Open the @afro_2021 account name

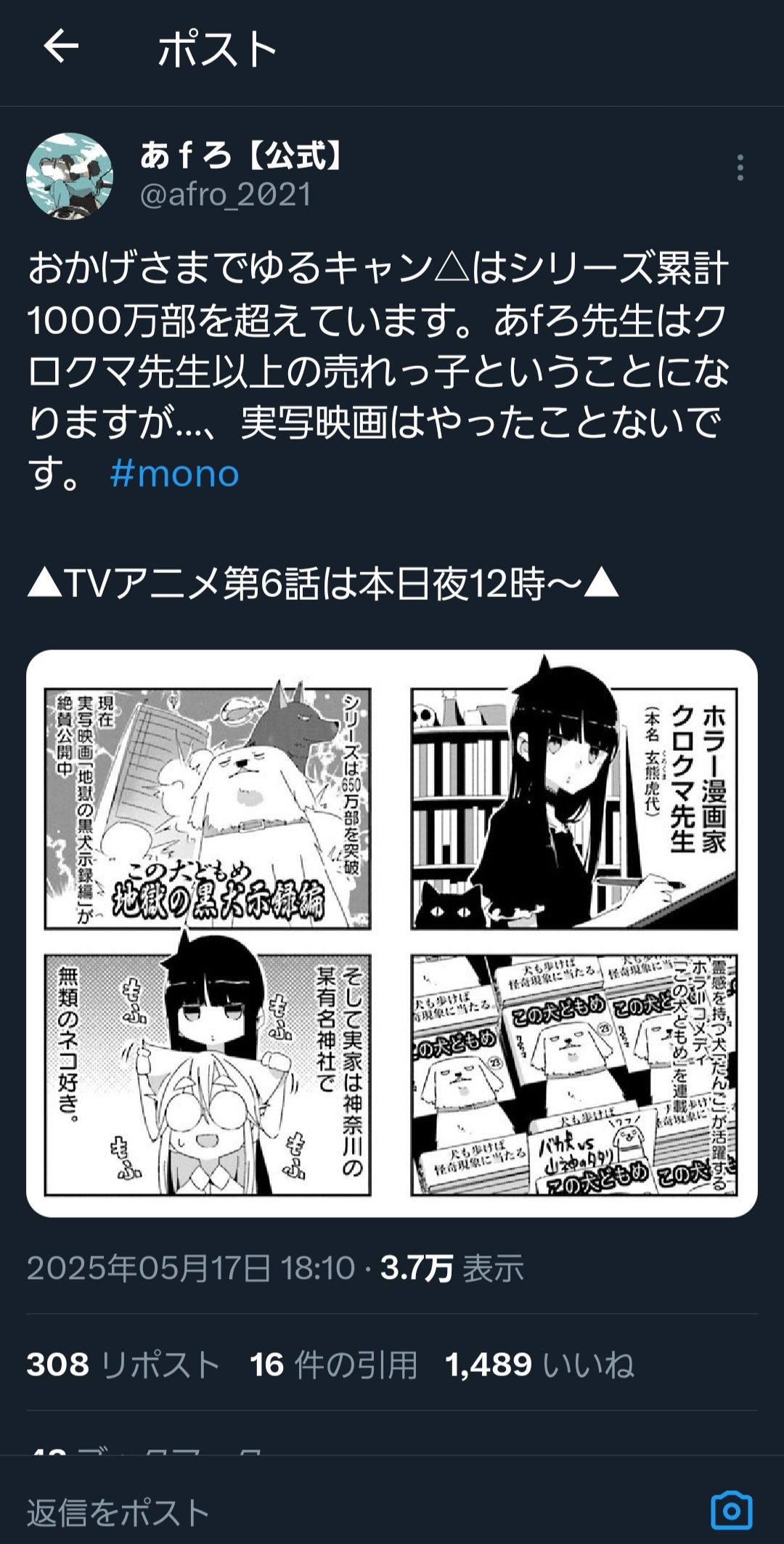pos(225,195)
